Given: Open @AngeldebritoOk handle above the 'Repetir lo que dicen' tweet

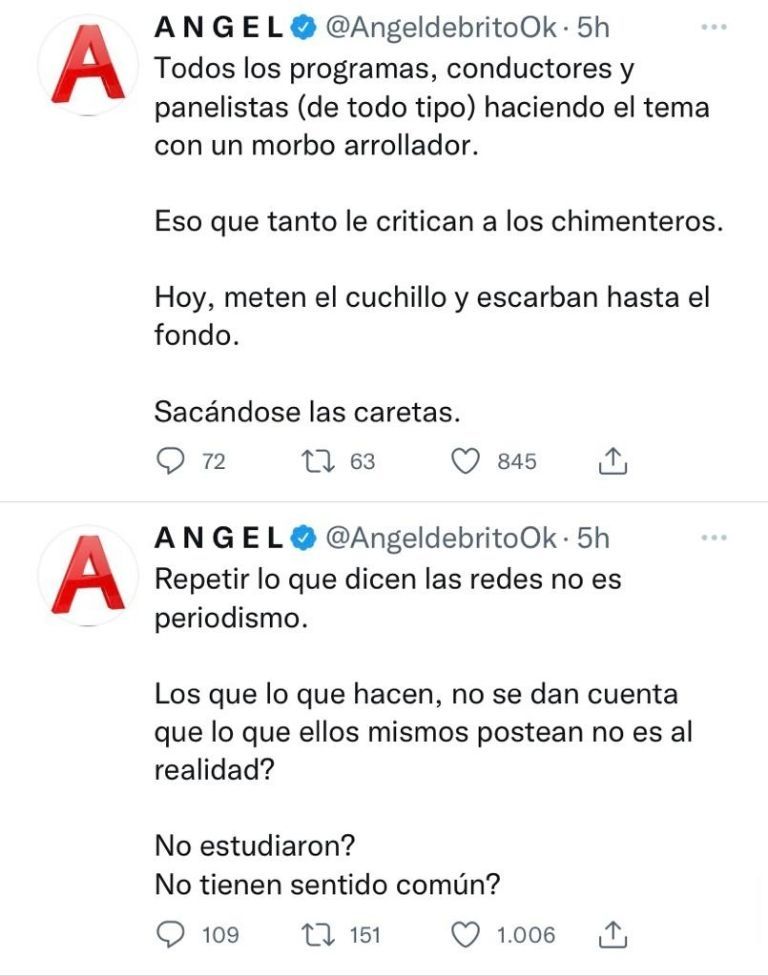Looking at the screenshot, I should click(441, 538).
